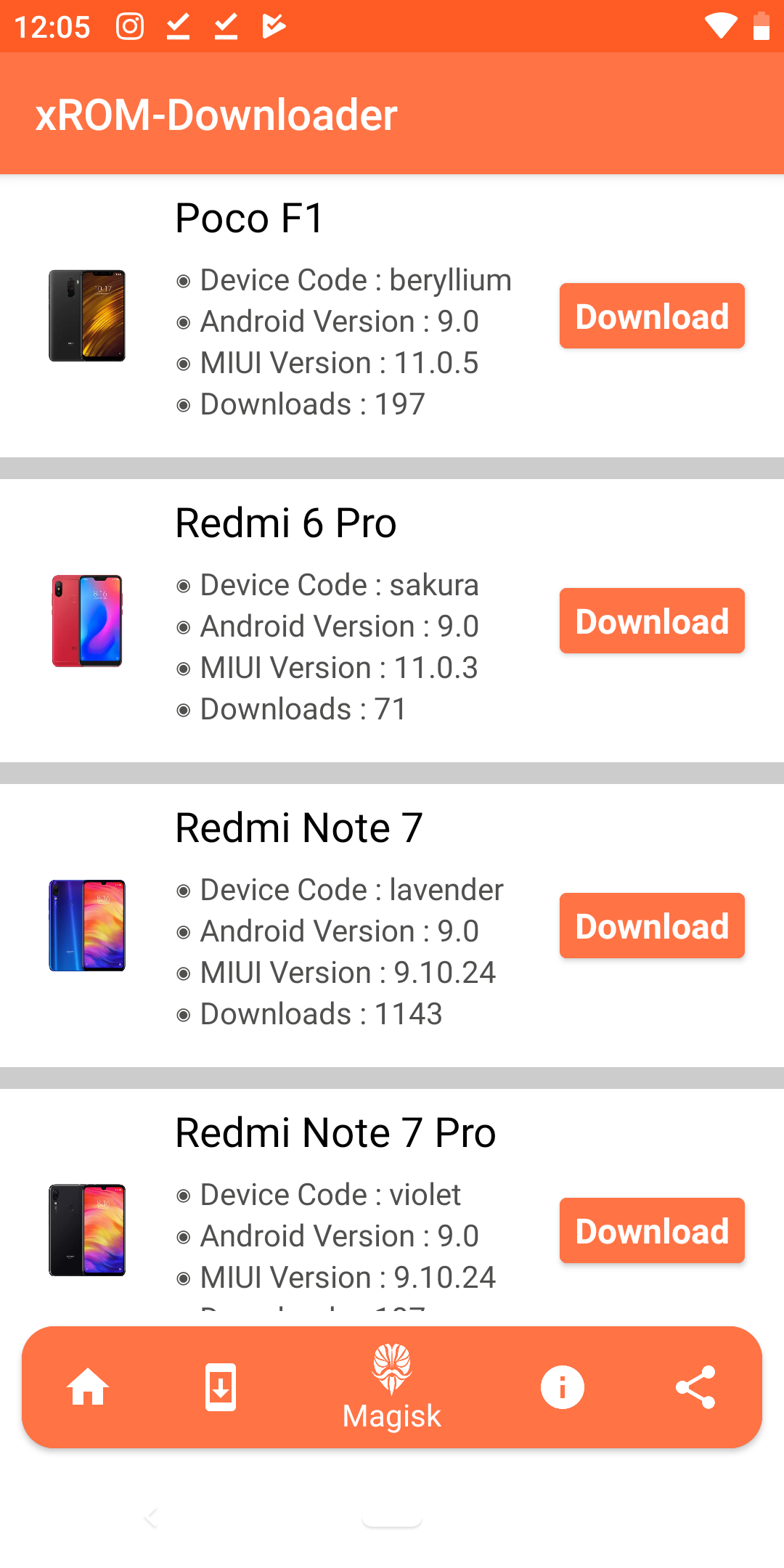Download the Redmi 6 Pro ROM
Screen dimensions: 784x1568
coord(652,621)
